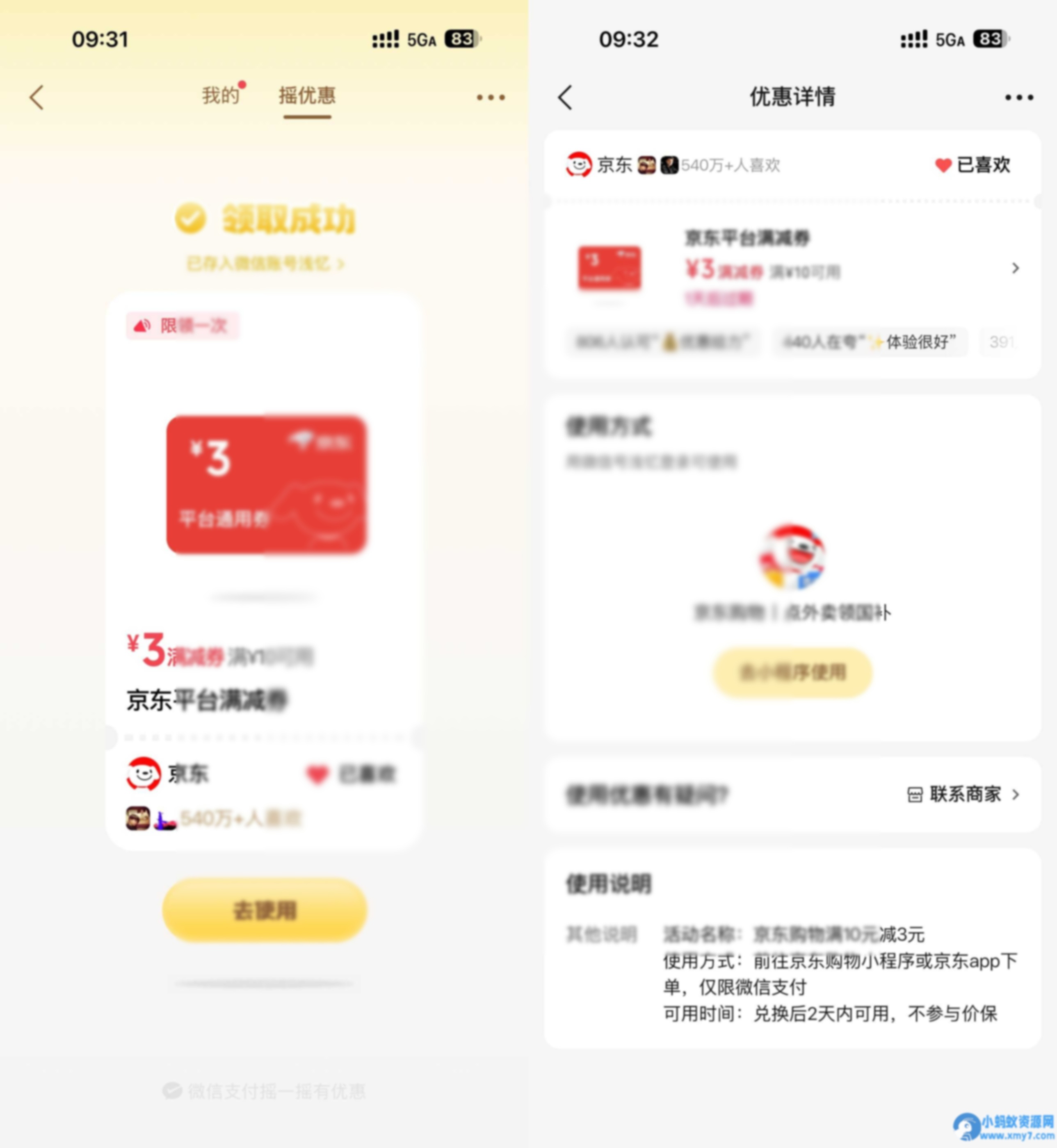Click the red ¥3 coupon card thumbnail
Viewport: 1057px width, 1148px height.
[x=610, y=269]
